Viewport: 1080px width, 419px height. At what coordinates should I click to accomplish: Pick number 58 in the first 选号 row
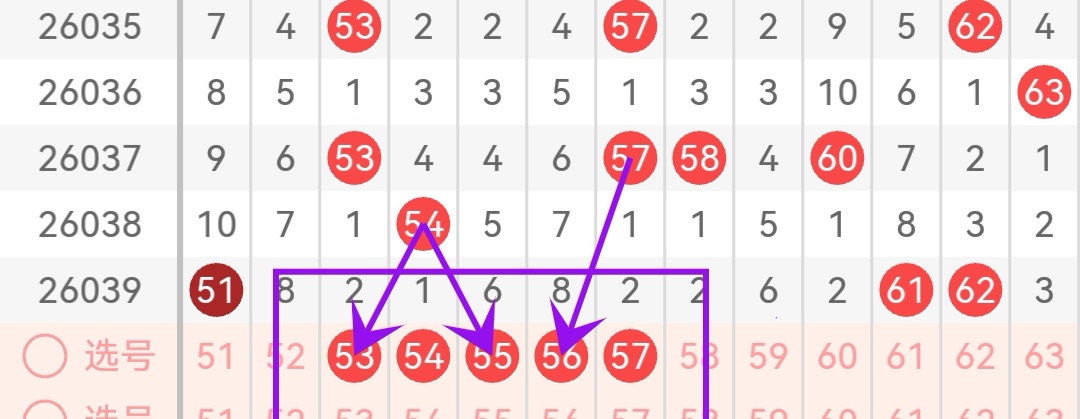[x=699, y=357]
